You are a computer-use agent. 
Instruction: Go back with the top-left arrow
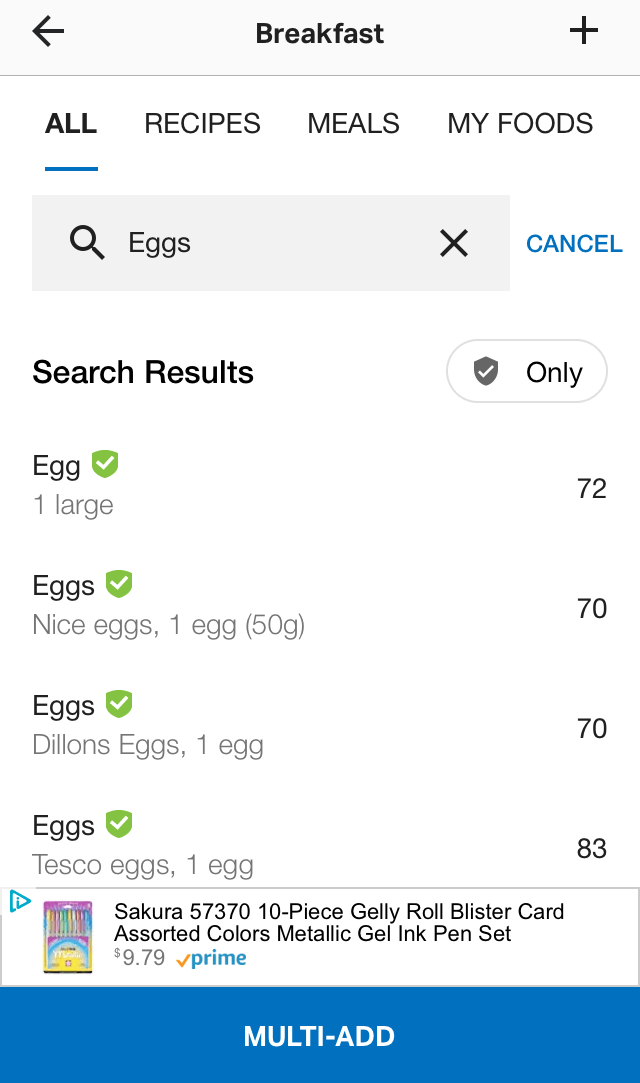click(x=48, y=32)
